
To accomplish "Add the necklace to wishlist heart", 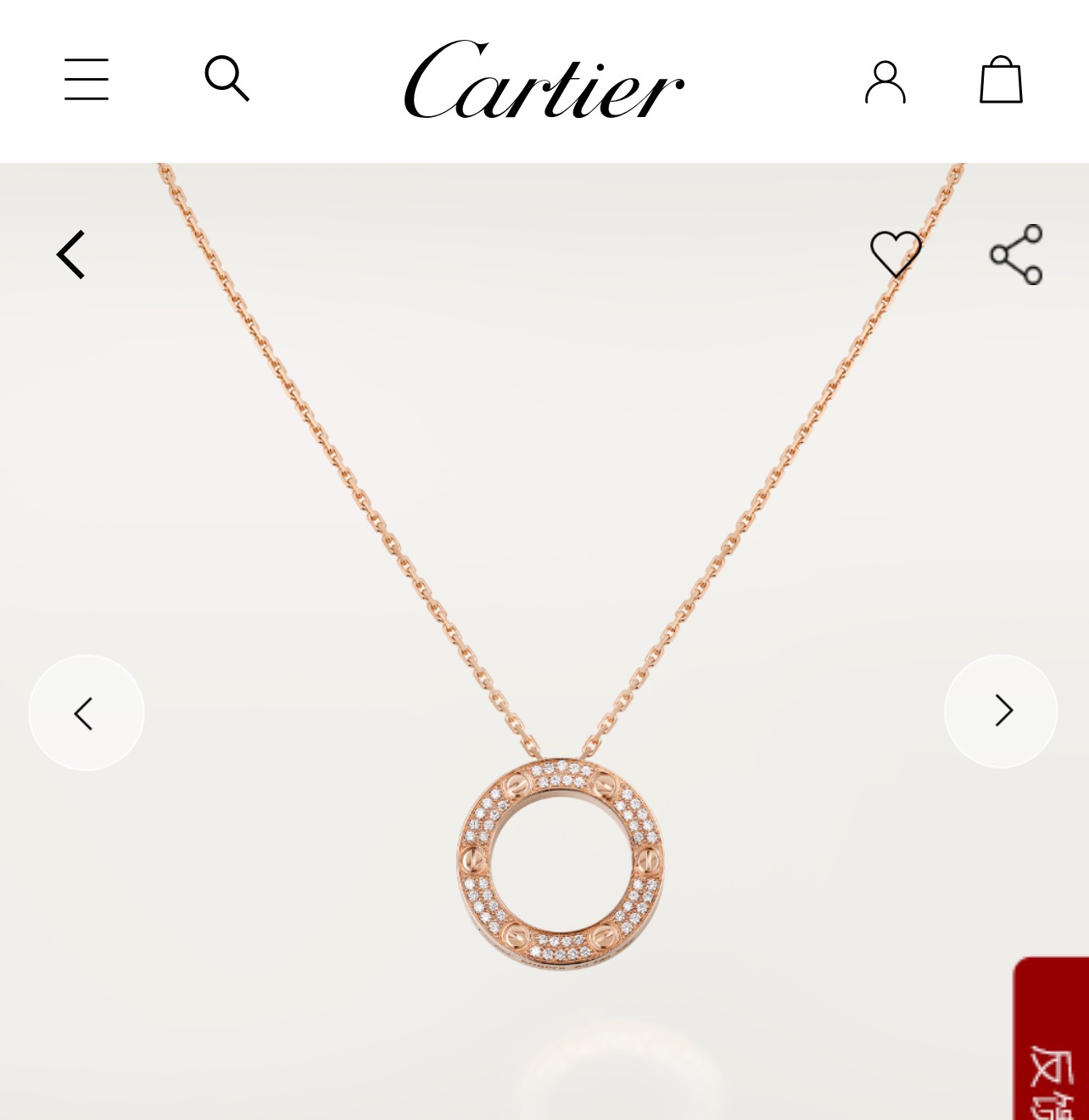I will point(896,254).
